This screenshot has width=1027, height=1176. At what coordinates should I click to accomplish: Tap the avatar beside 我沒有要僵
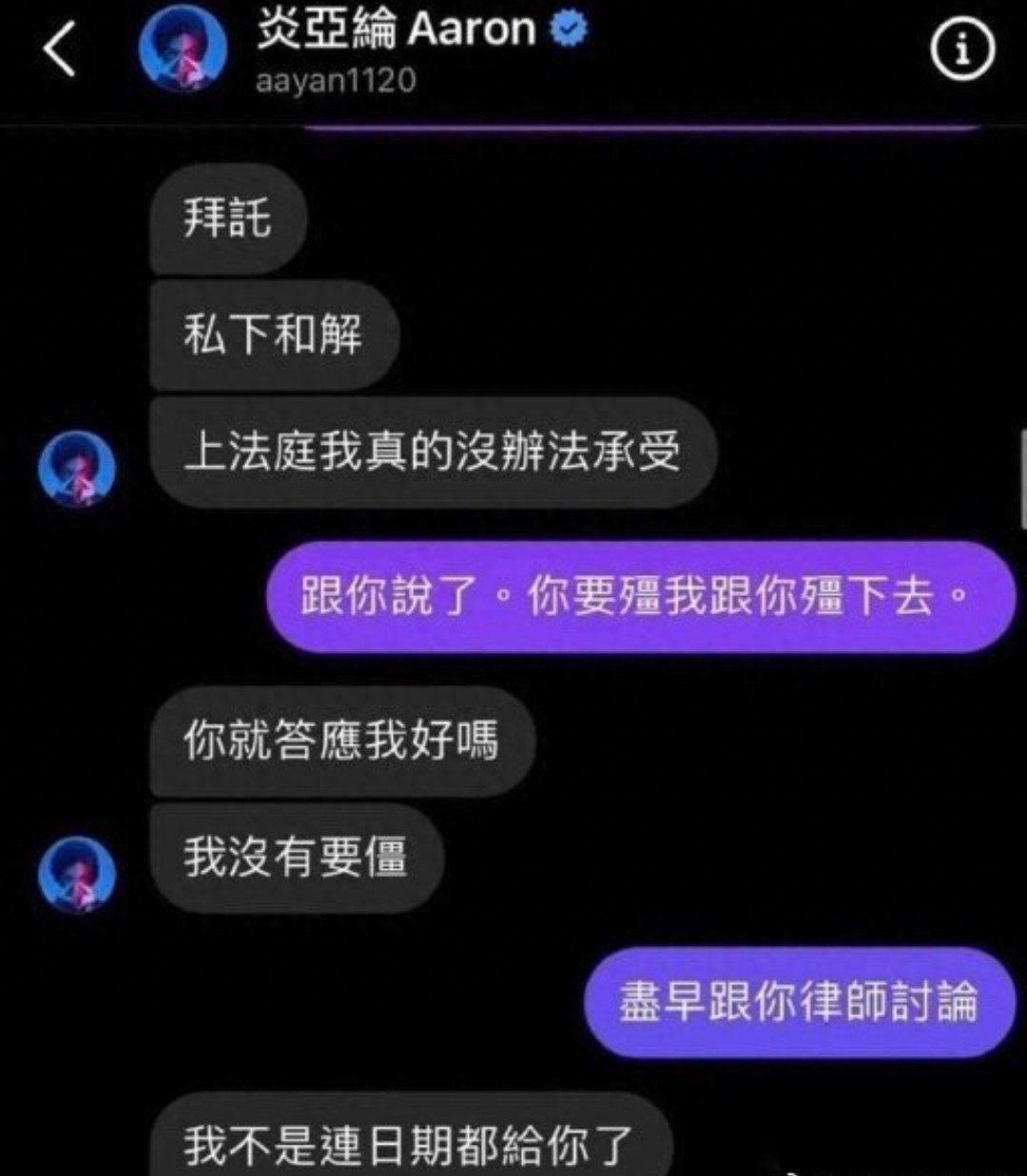click(x=77, y=874)
